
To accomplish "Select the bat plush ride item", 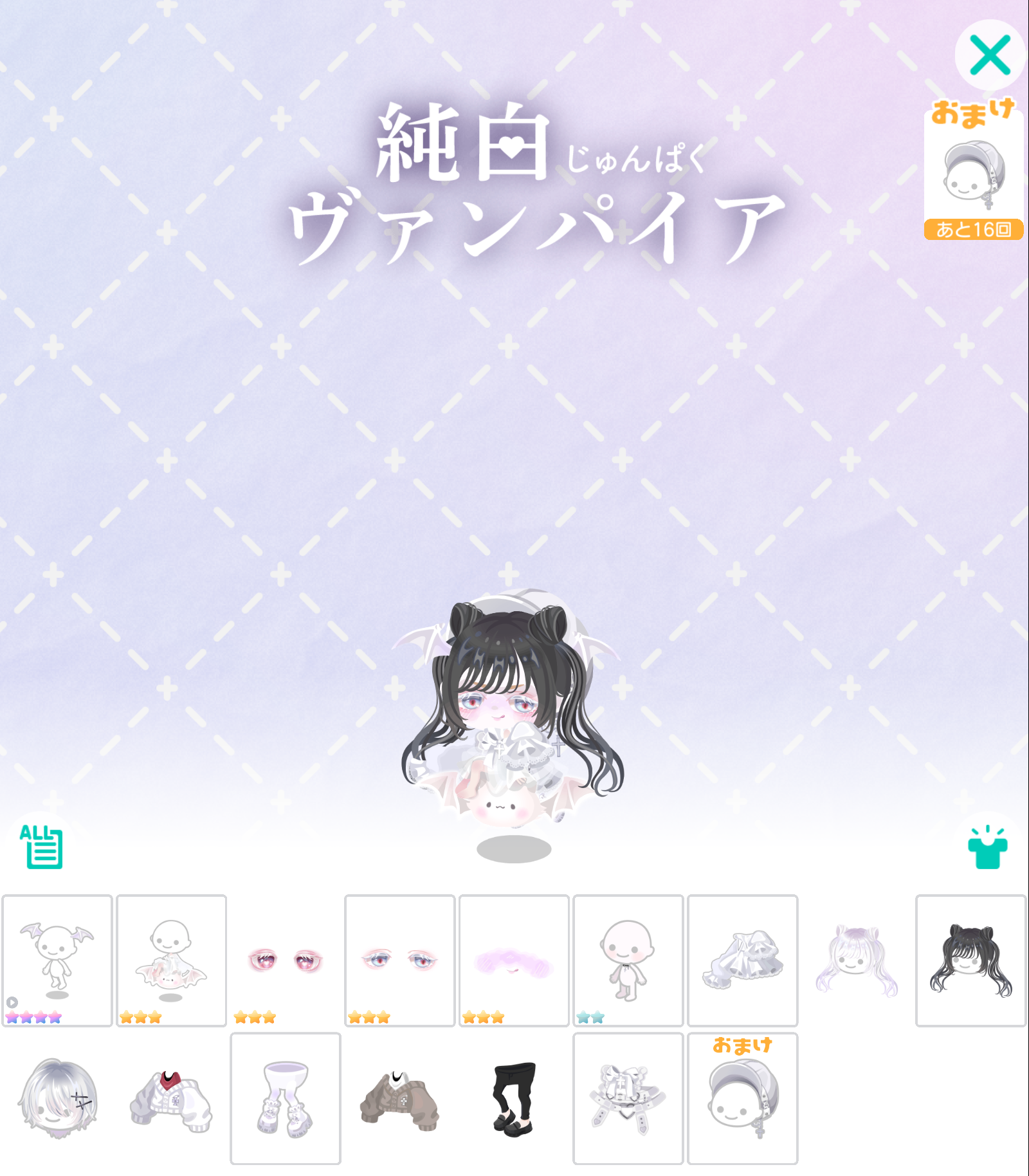I will tap(171, 960).
